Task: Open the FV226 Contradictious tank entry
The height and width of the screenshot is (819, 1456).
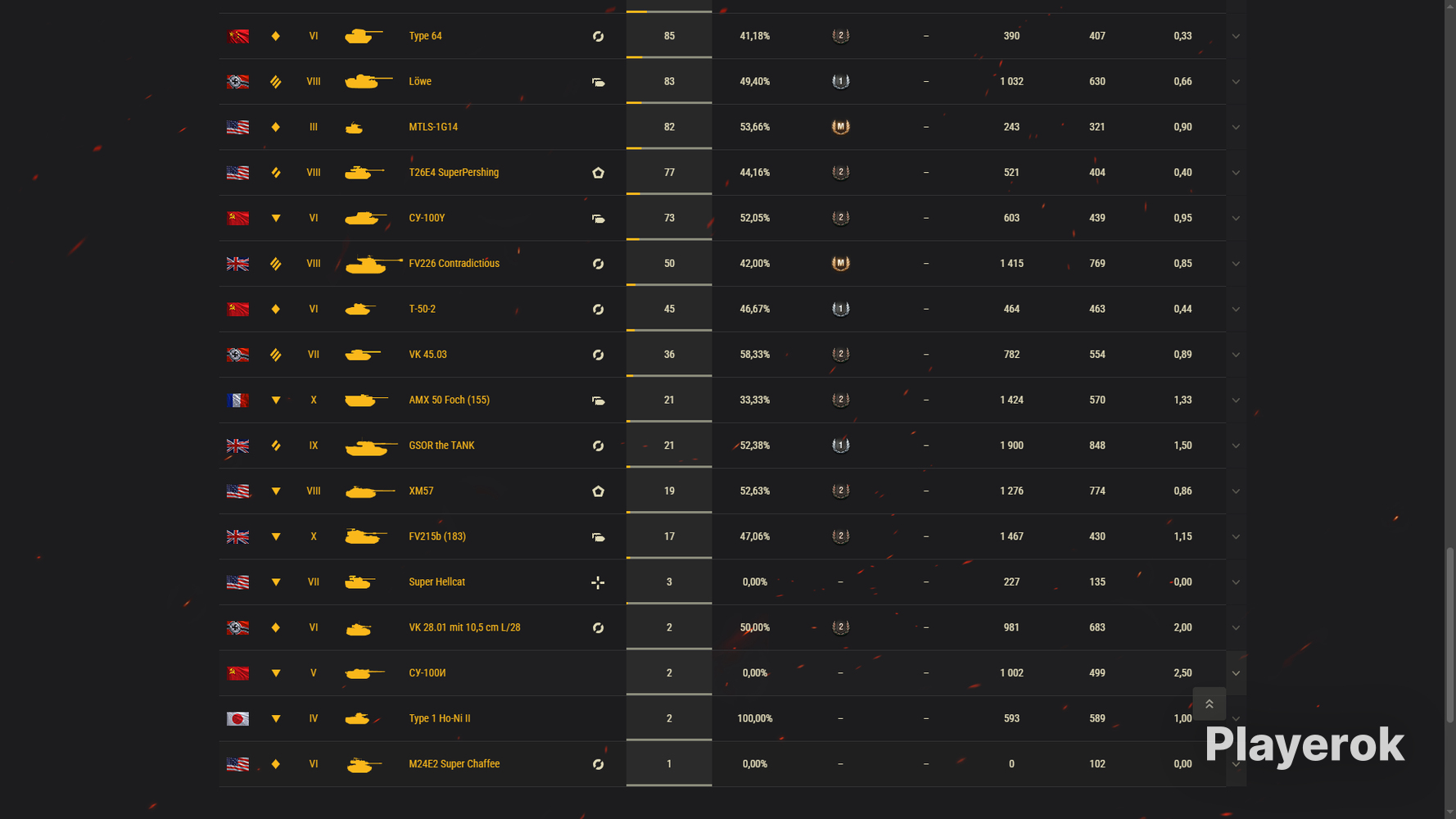Action: [454, 264]
